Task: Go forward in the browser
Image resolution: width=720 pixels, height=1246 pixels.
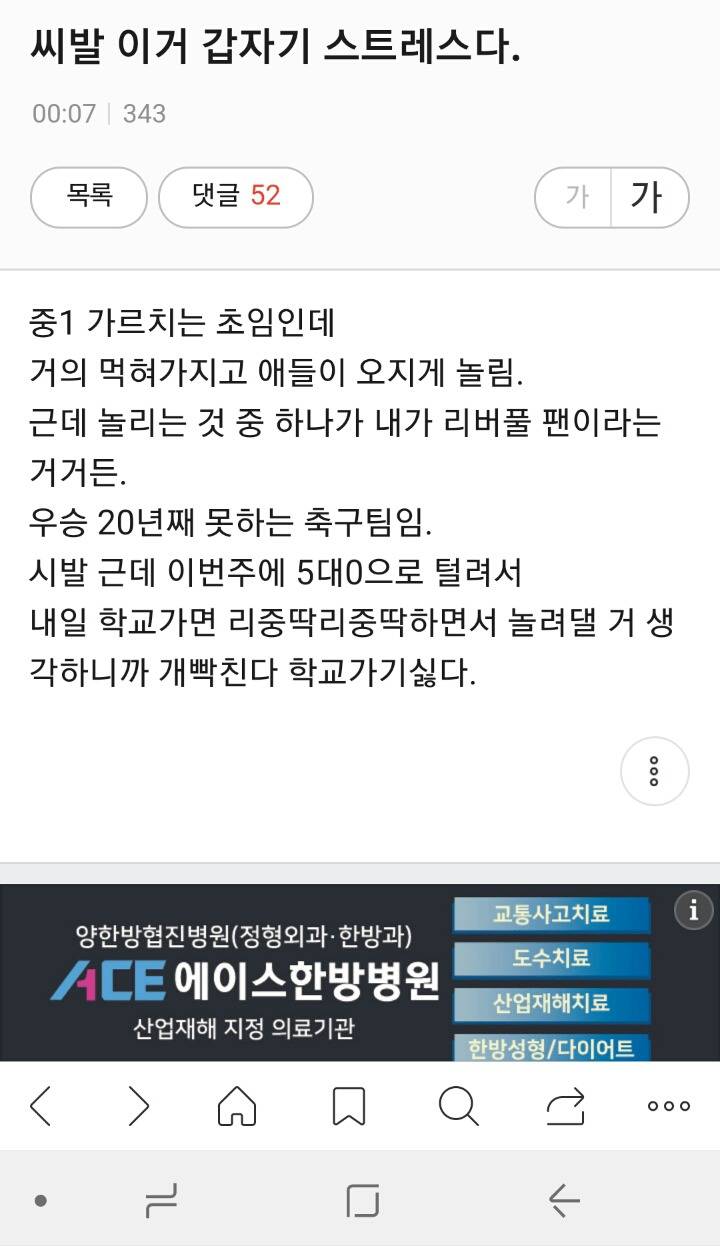Action: (138, 1105)
